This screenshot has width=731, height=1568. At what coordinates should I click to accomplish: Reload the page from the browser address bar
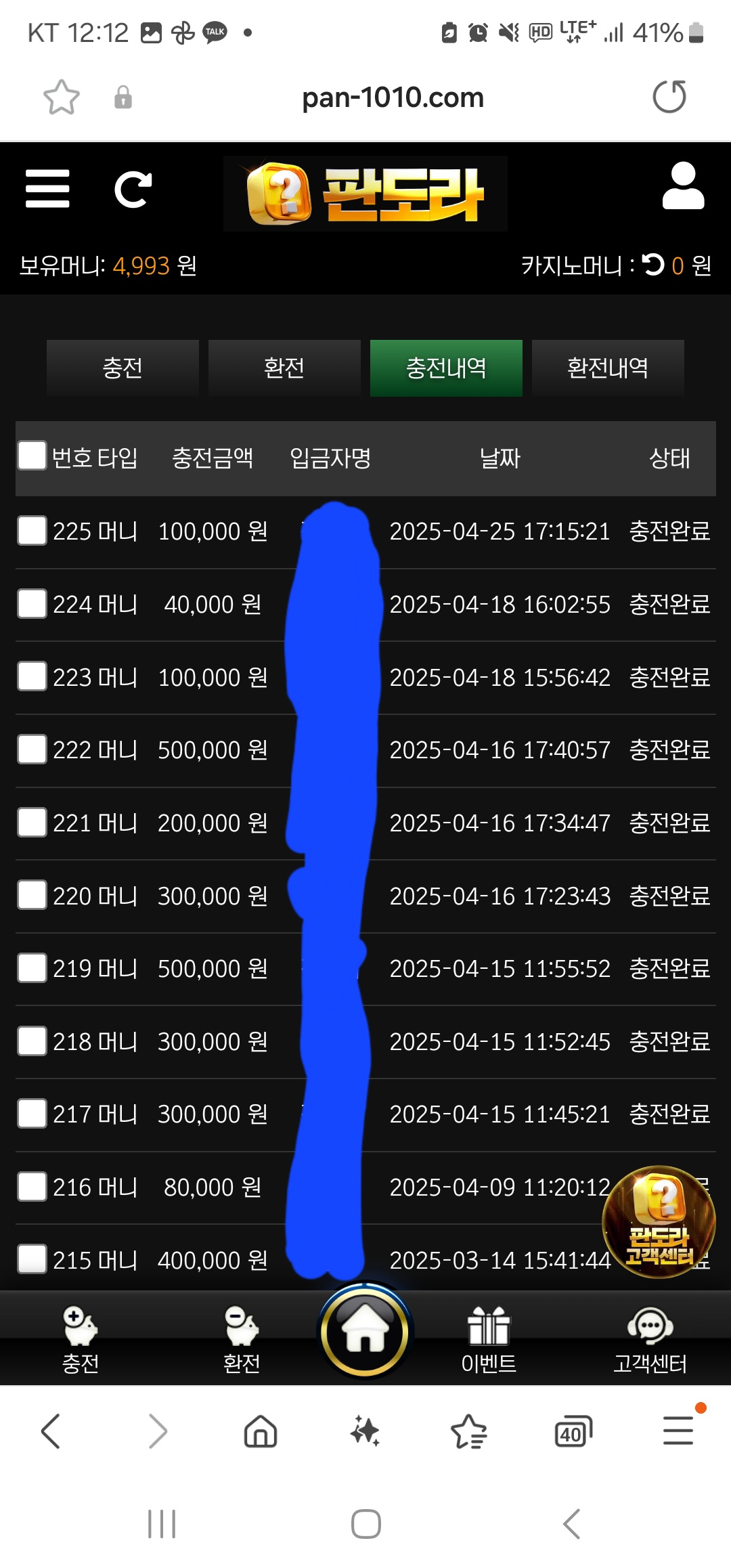click(x=669, y=97)
